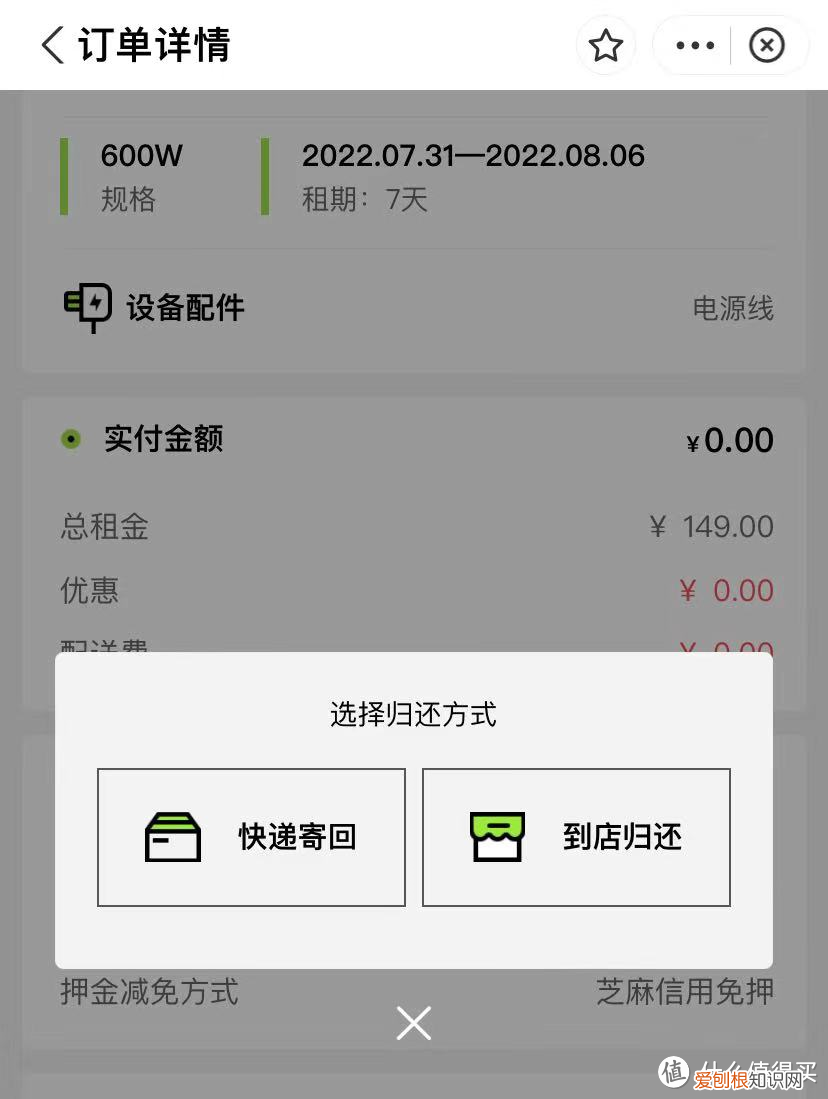This screenshot has height=1099, width=828.
Task: Dismiss the return popup with the white X
Action: click(x=413, y=1023)
